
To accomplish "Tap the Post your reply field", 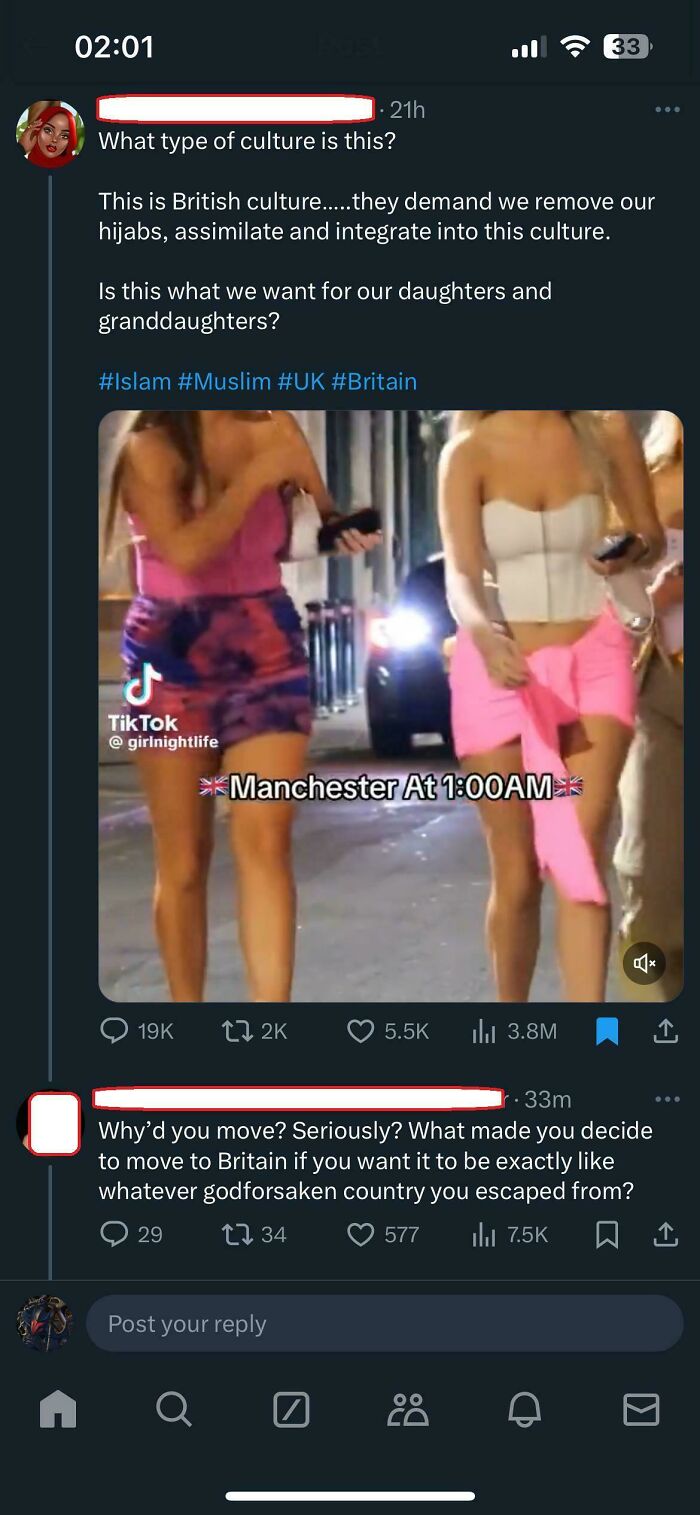I will pyautogui.click(x=385, y=1324).
